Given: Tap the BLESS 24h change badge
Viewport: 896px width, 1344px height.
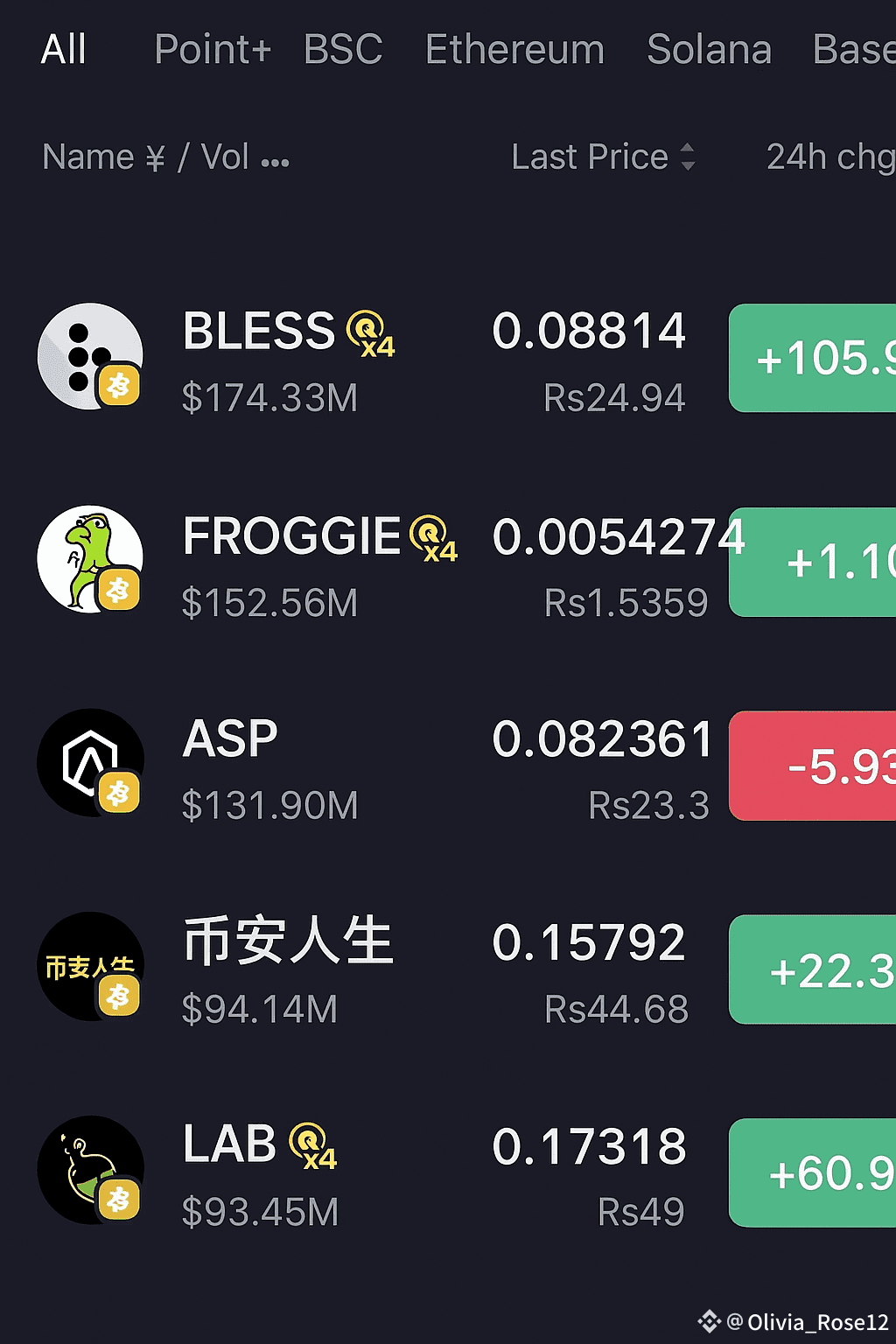Looking at the screenshot, I should (x=813, y=358).
